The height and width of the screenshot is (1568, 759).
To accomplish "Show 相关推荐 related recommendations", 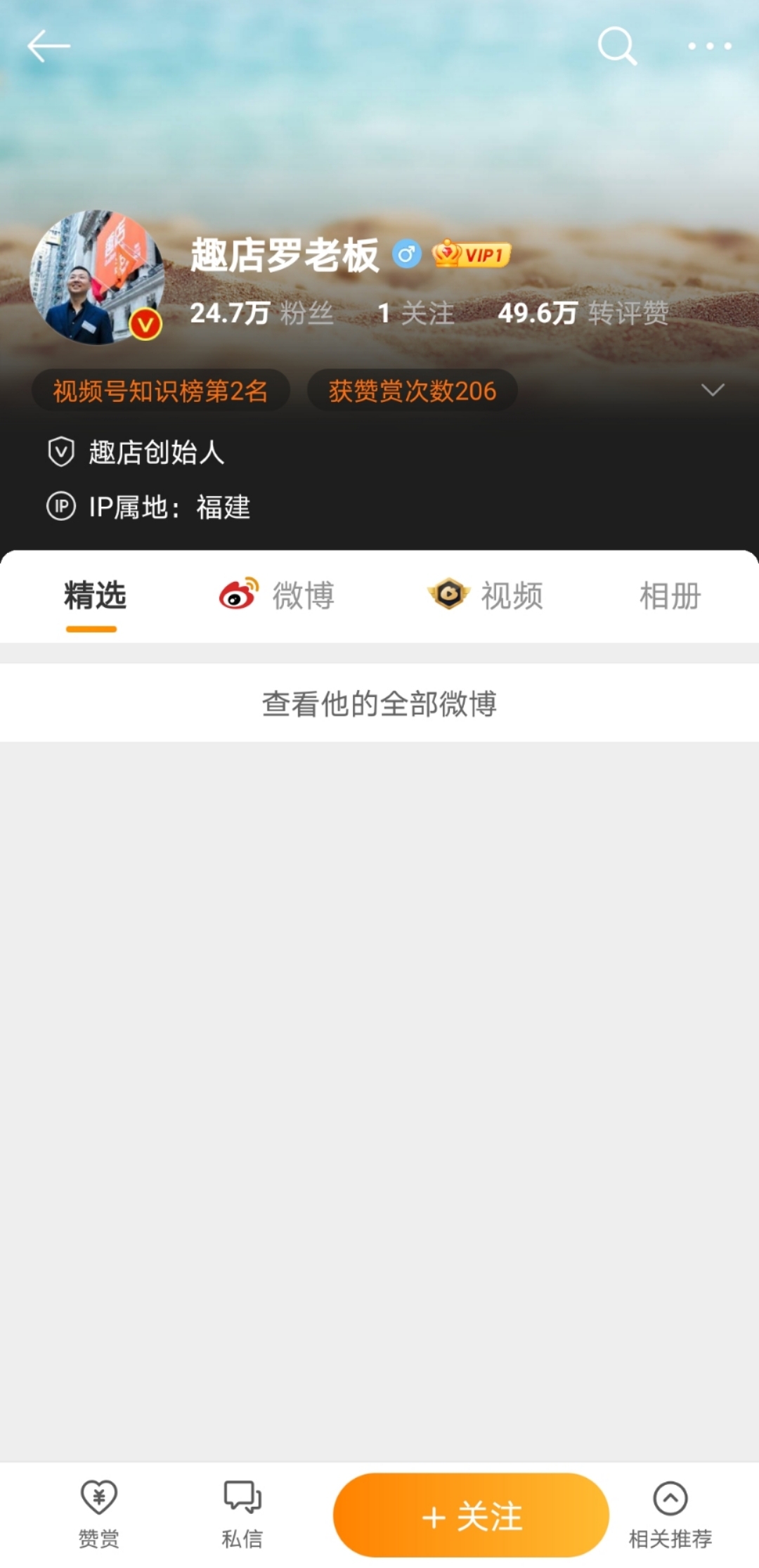I will click(x=670, y=1515).
